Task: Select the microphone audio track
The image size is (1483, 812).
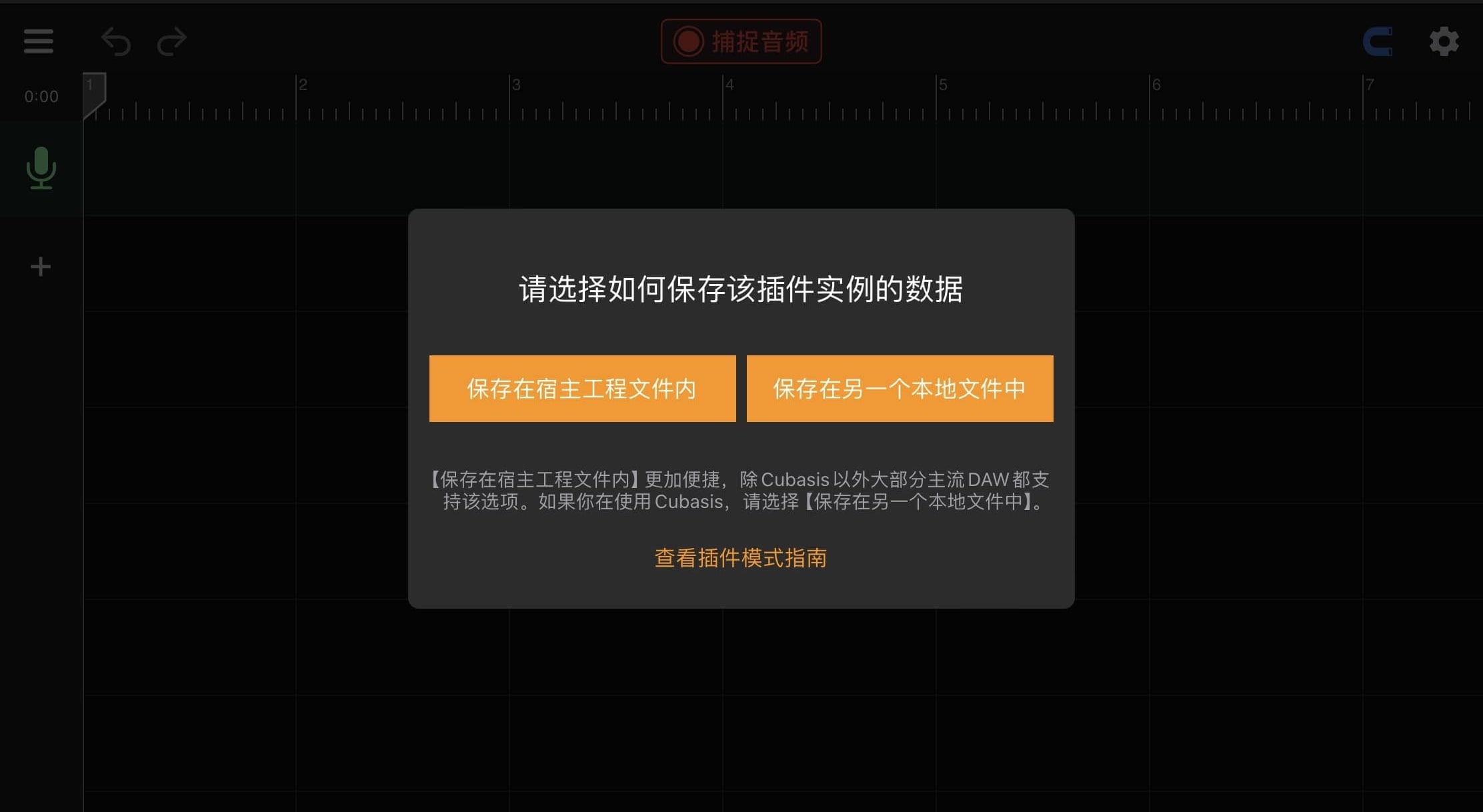Action: pos(41,168)
